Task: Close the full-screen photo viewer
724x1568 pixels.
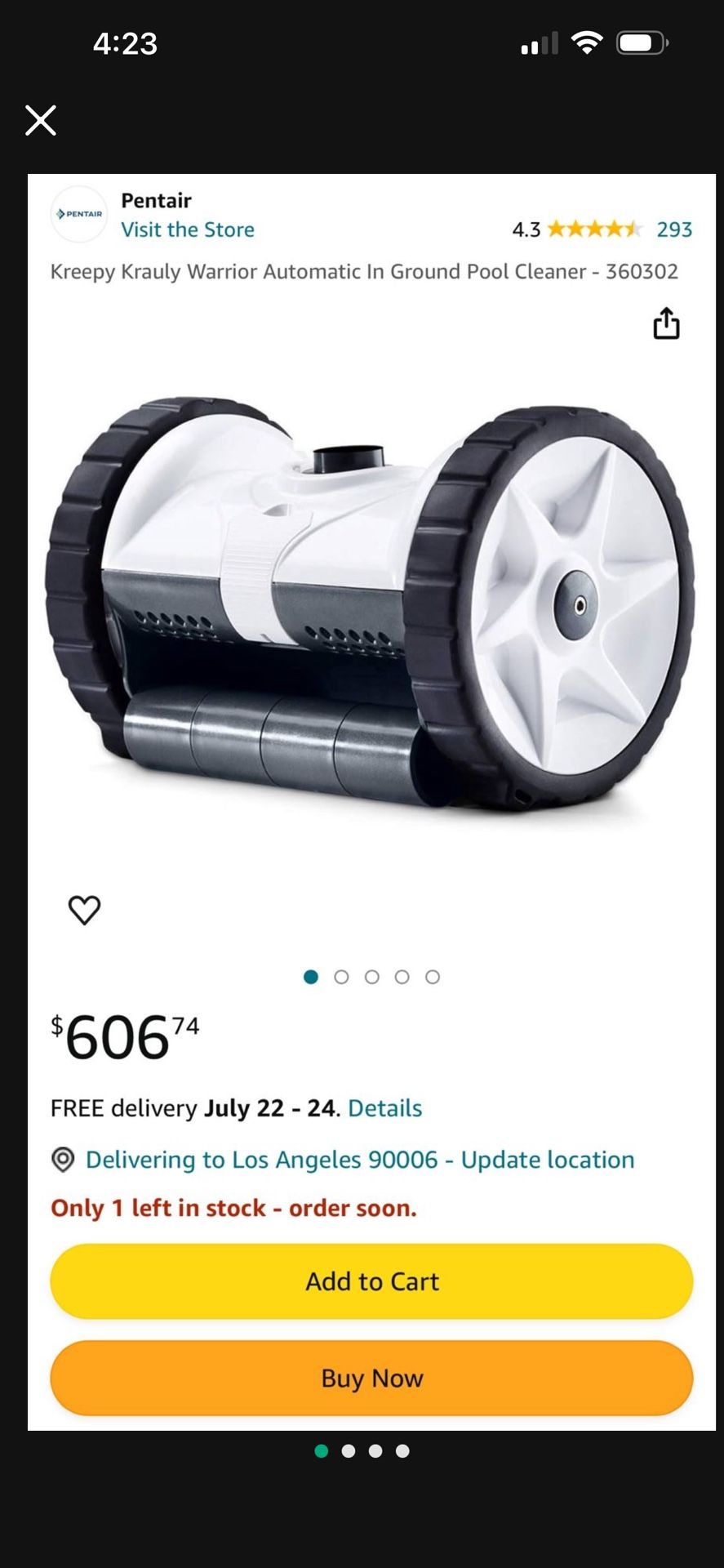Action: (x=41, y=120)
